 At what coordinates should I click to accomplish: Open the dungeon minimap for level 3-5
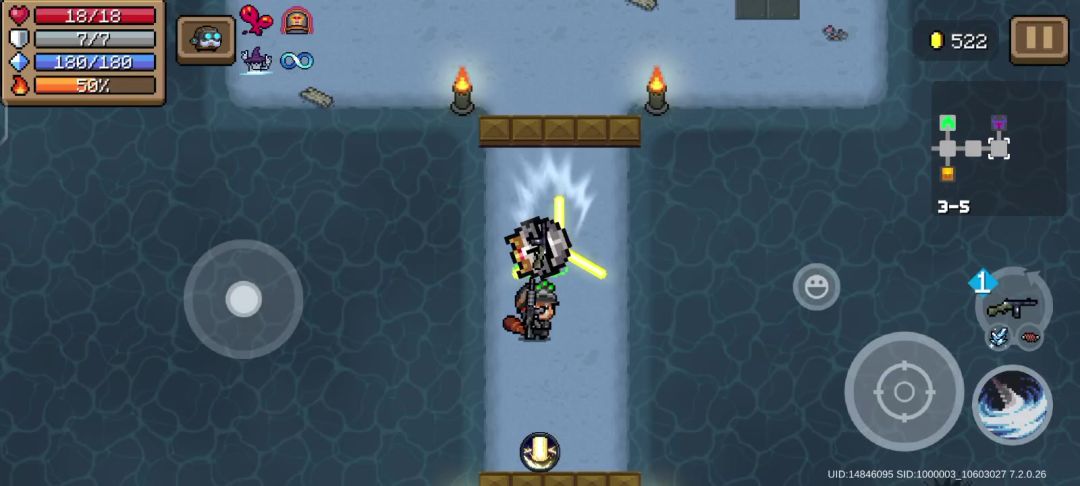pos(971,149)
